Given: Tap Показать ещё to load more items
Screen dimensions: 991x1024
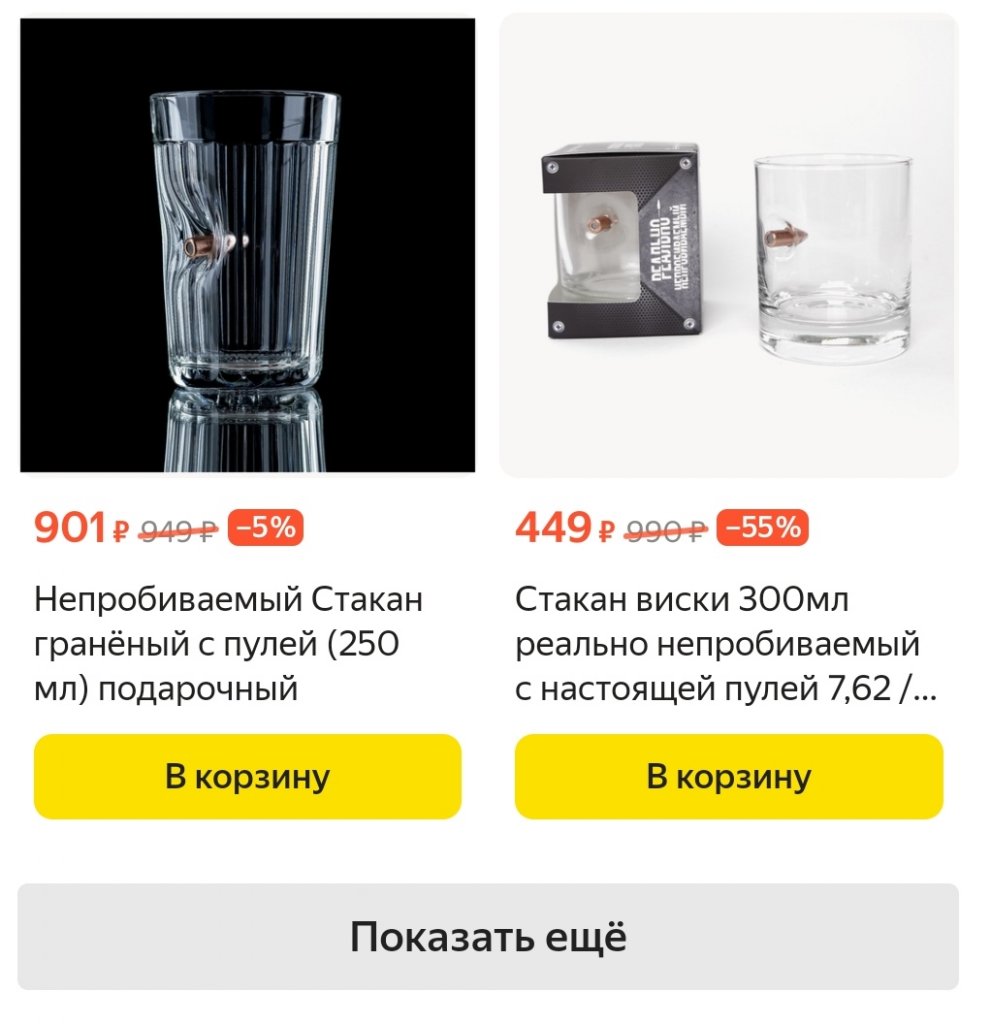Looking at the screenshot, I should [x=488, y=937].
